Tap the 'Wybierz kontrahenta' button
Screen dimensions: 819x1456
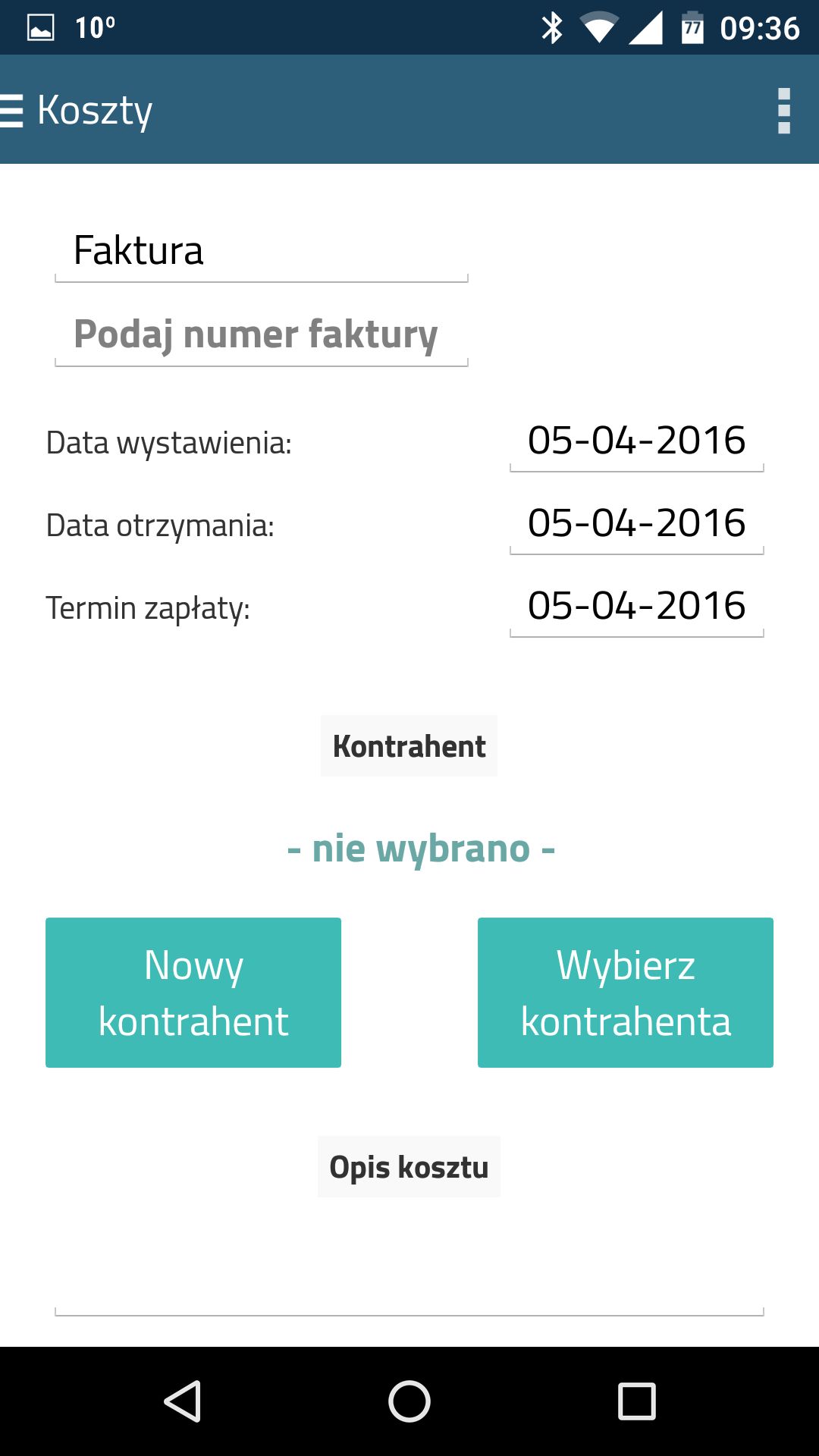[626, 993]
